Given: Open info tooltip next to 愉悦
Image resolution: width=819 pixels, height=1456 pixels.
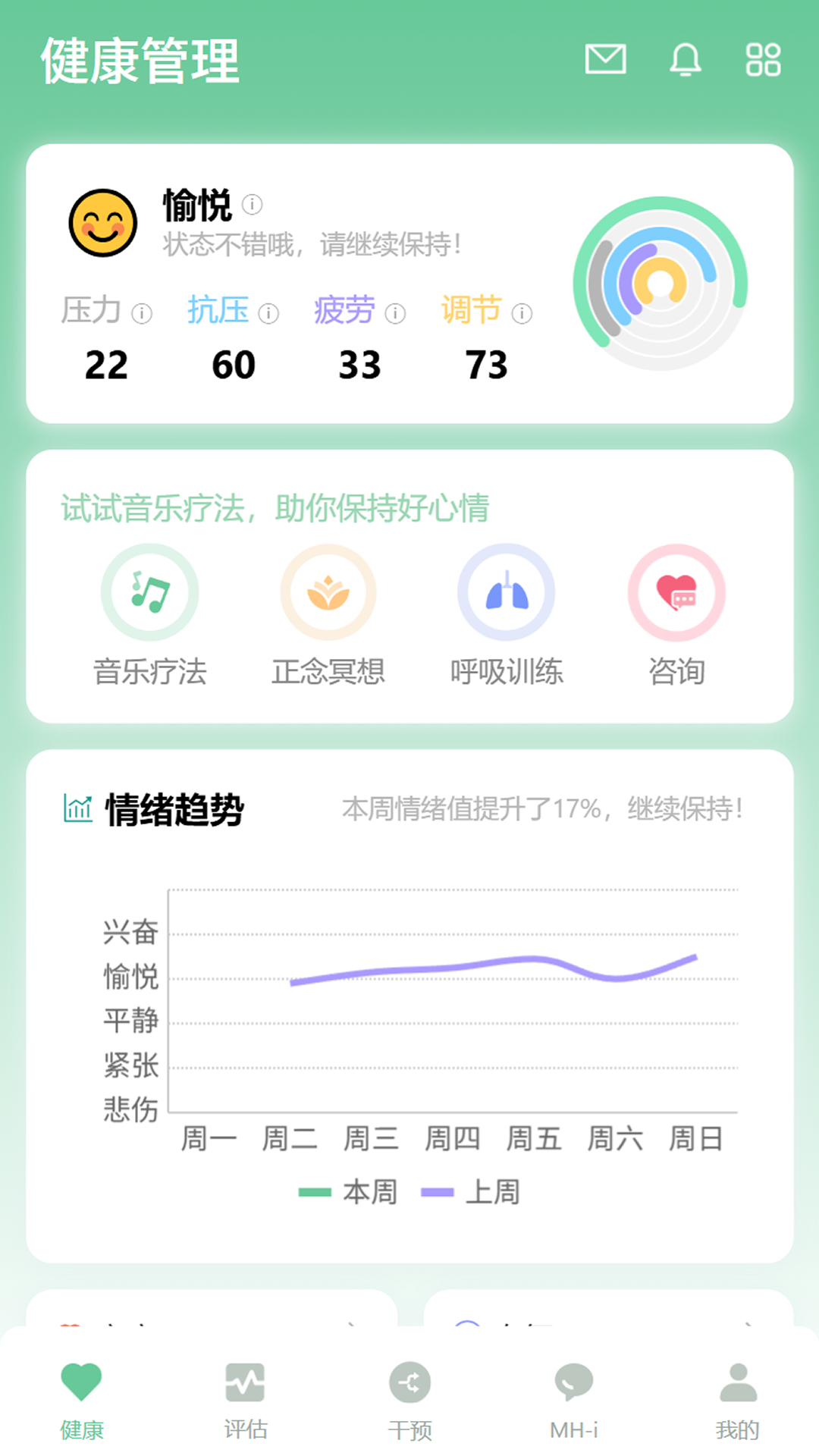Looking at the screenshot, I should click(x=251, y=206).
